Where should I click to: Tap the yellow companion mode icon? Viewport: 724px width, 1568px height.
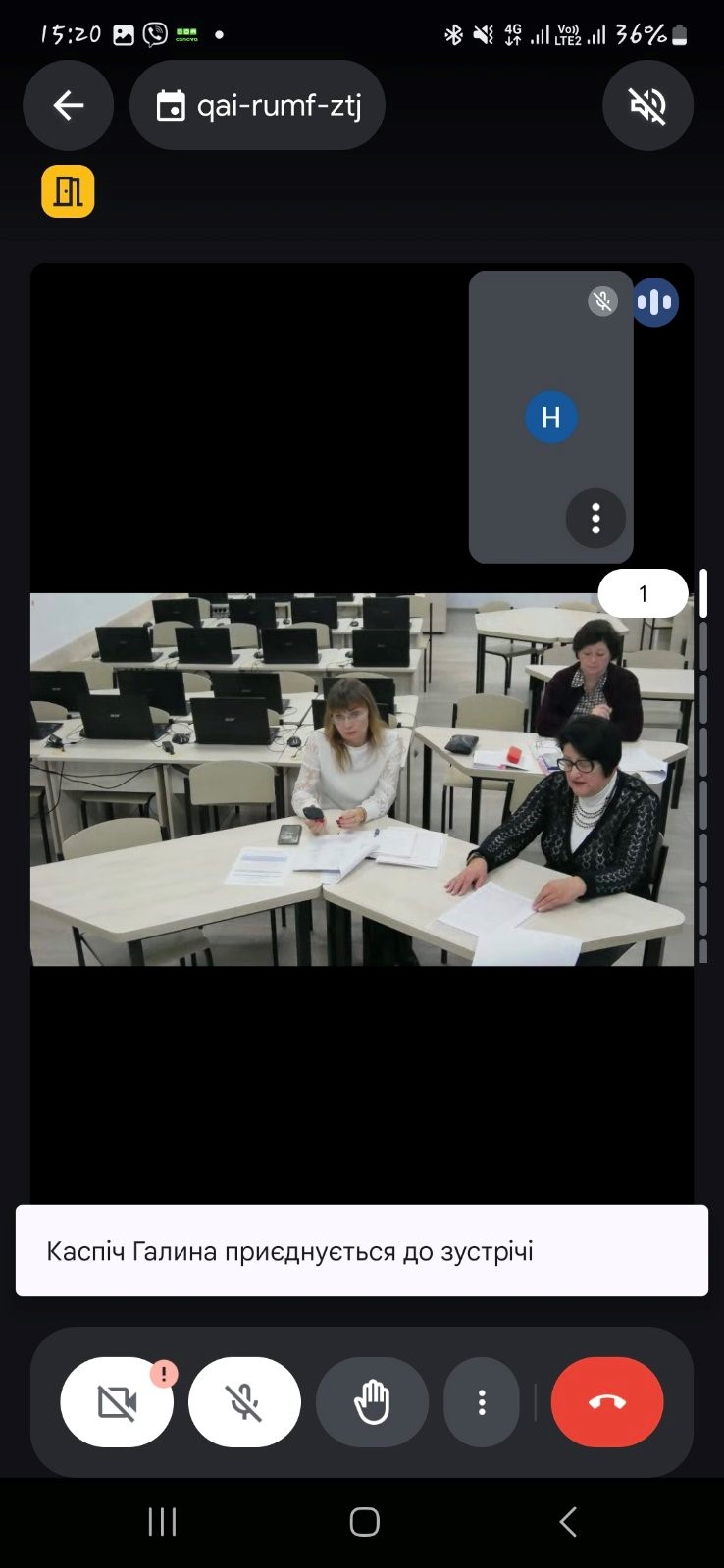[x=68, y=190]
